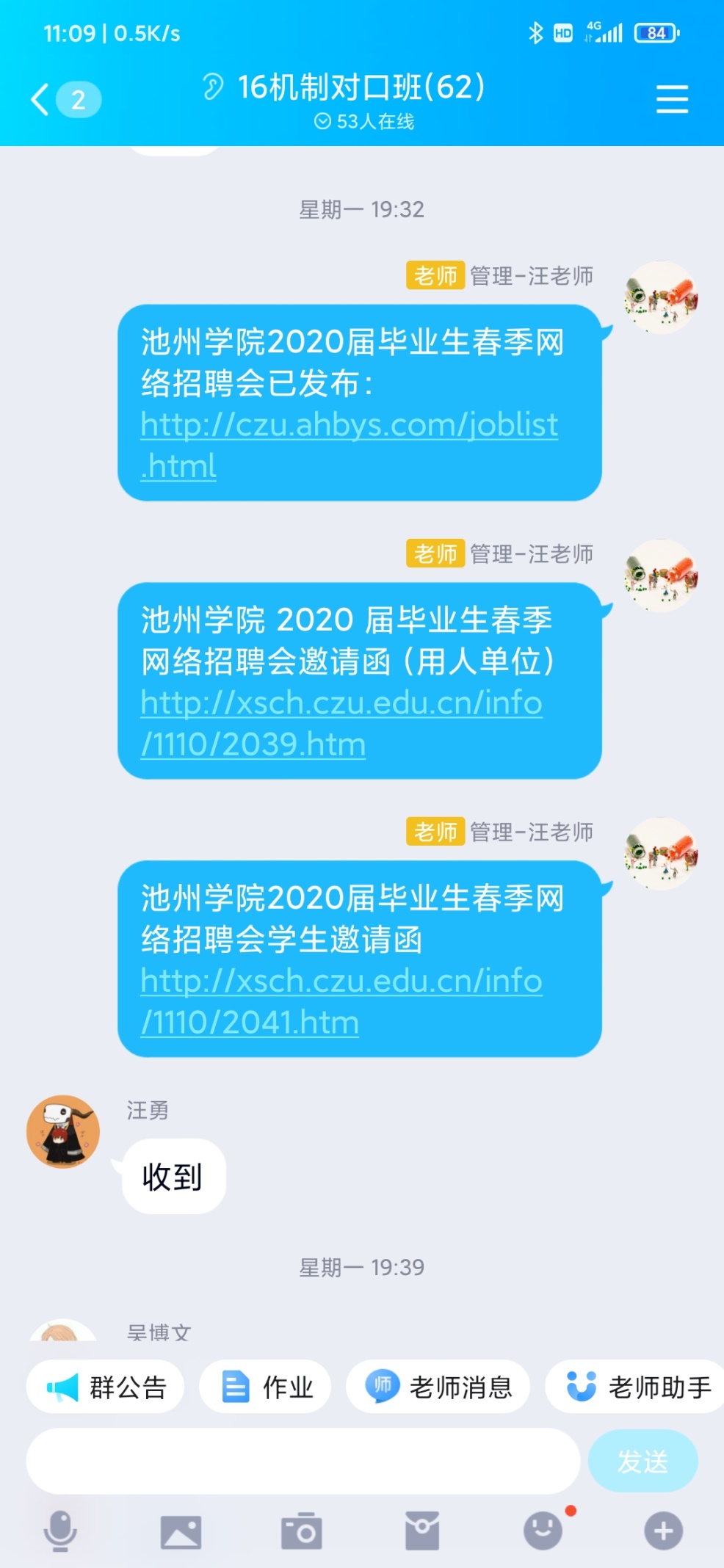Open the camera to take photo

click(x=301, y=1531)
